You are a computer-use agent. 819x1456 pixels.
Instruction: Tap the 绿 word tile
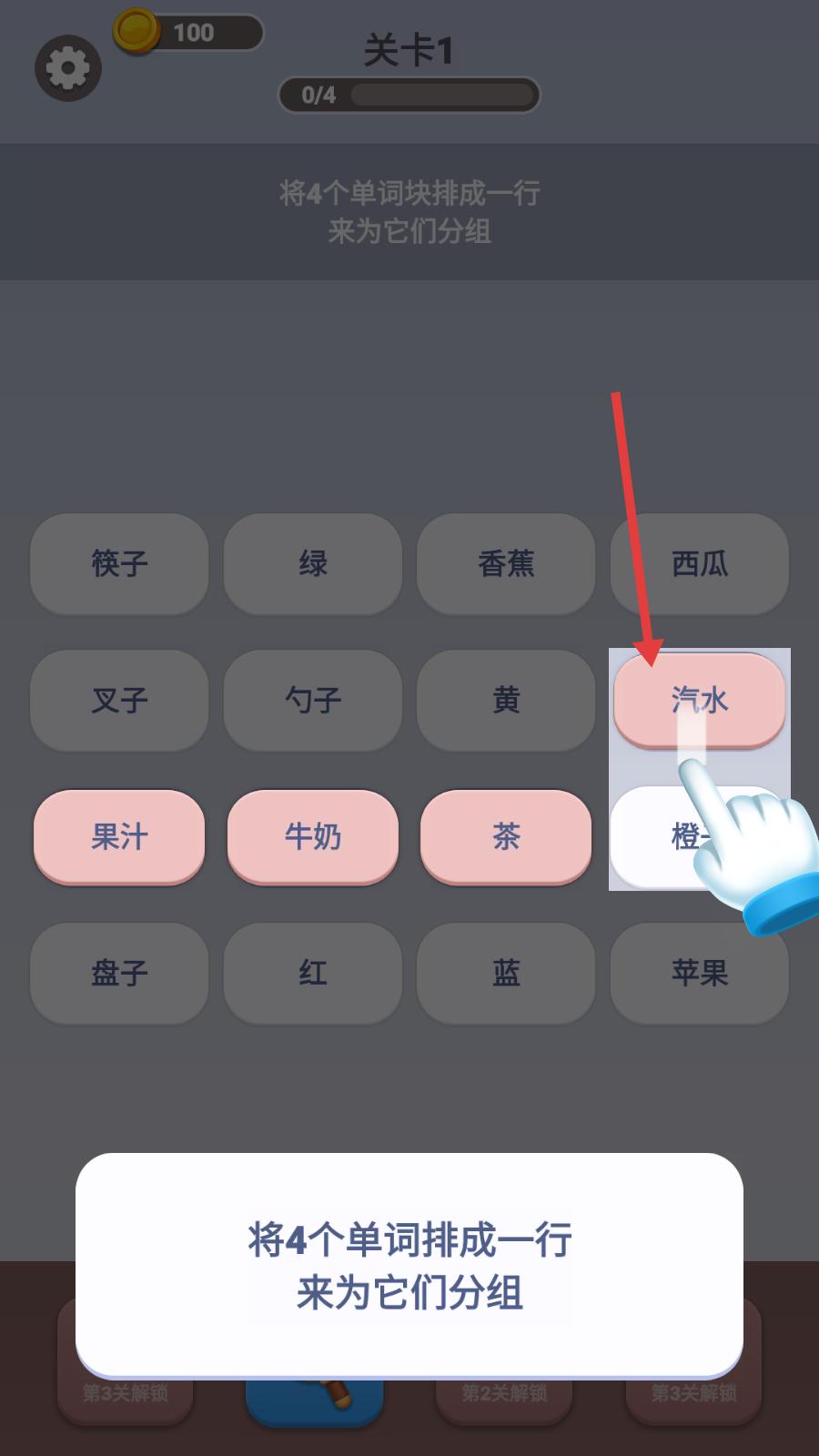point(312,564)
